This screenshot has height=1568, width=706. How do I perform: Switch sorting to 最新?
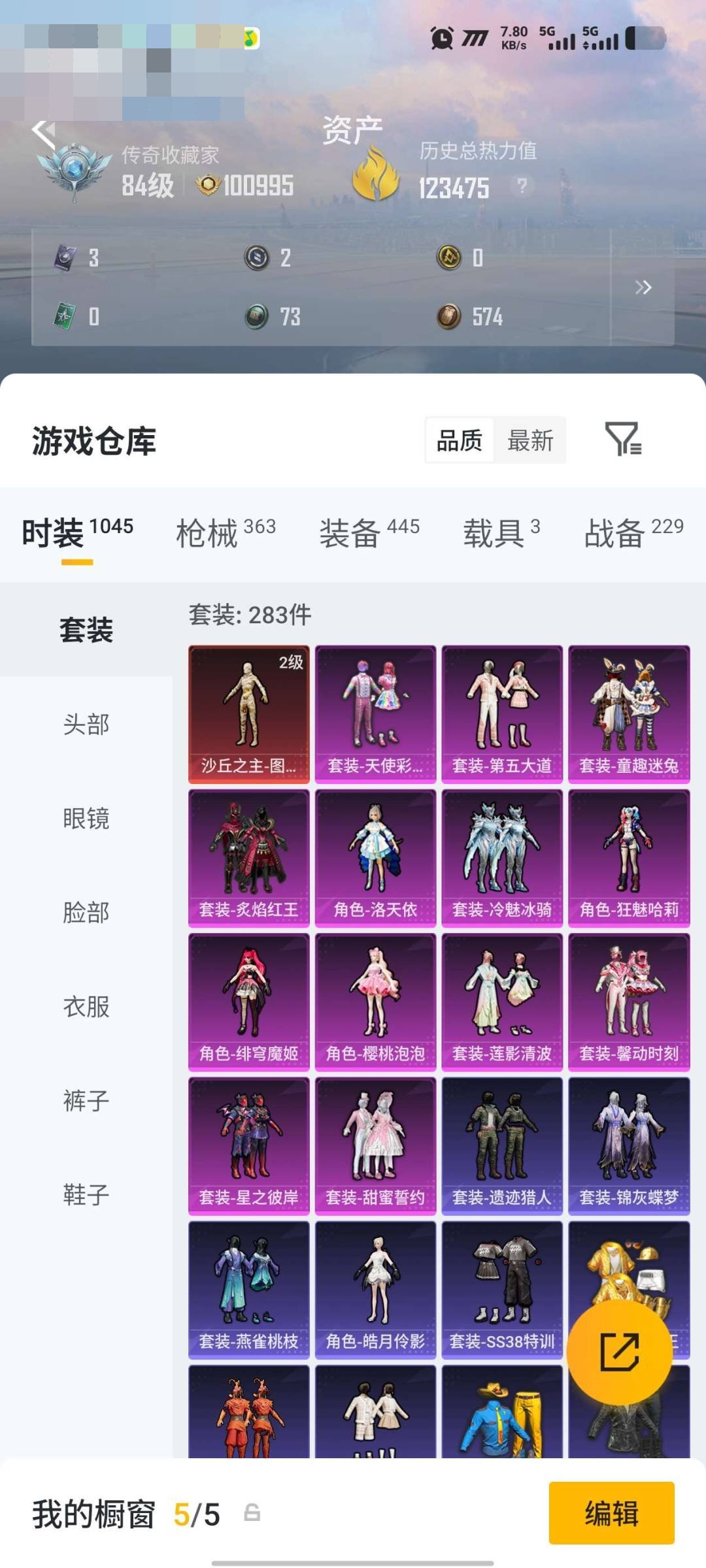tap(531, 441)
